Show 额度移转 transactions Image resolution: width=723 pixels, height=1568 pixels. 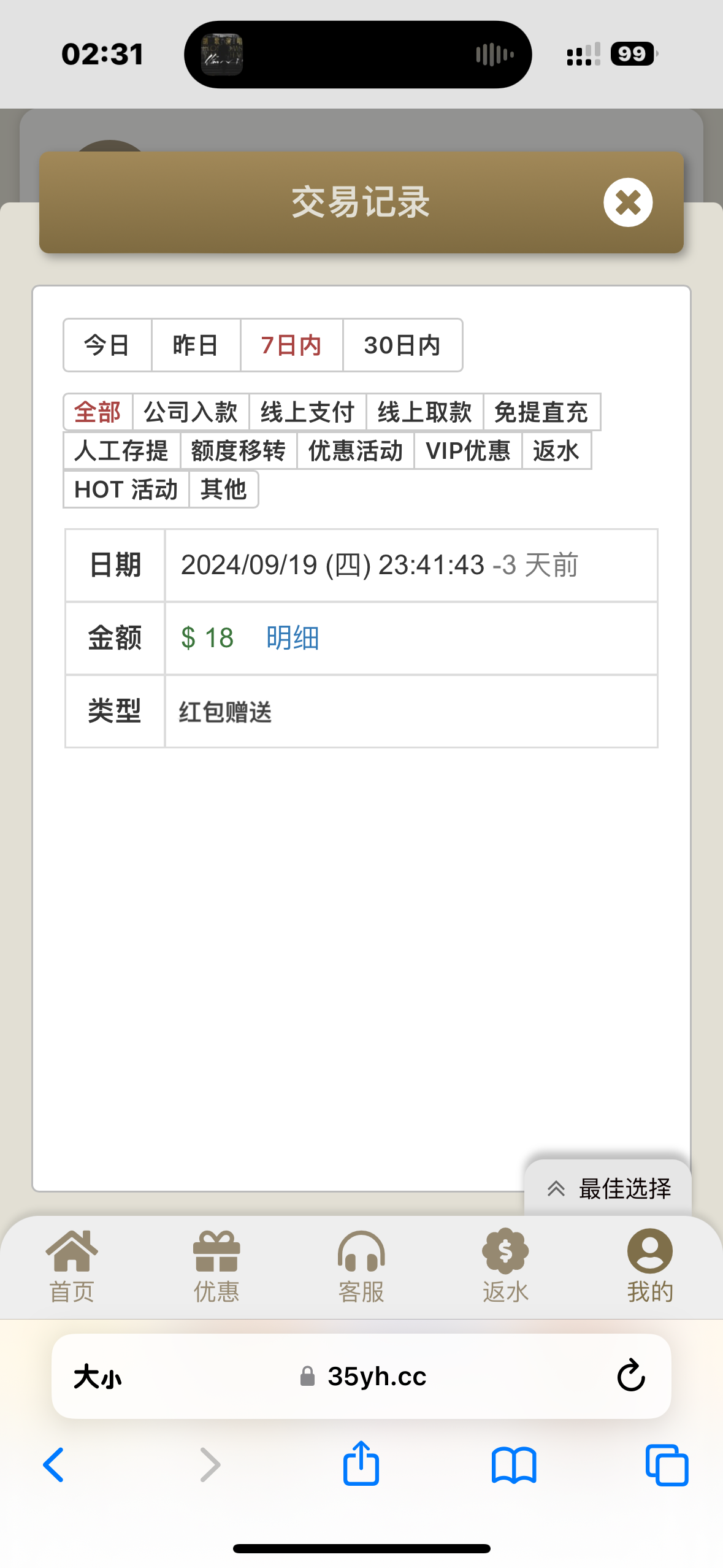239,451
